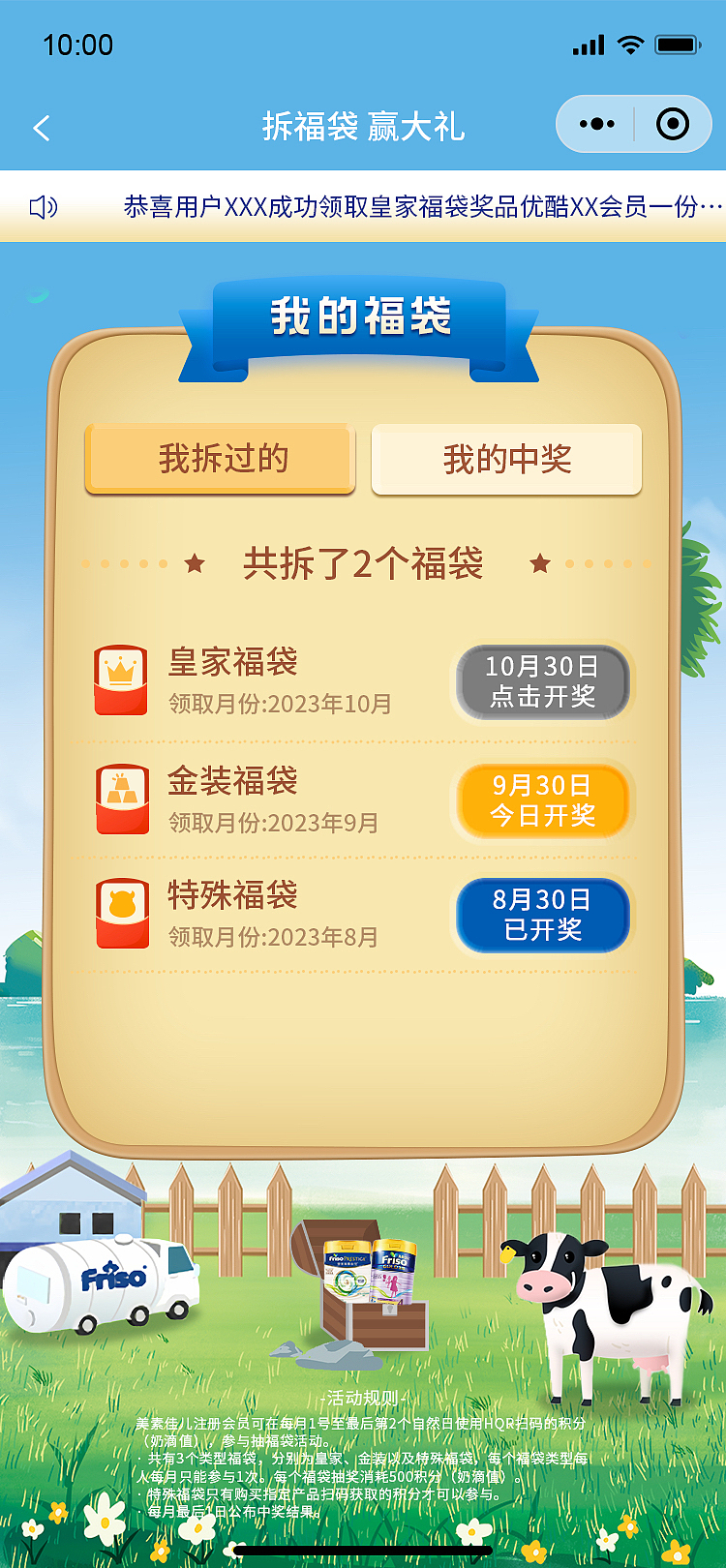Tap the mini-program ellipsis menu capsule
The height and width of the screenshot is (1568, 726).
(x=595, y=124)
